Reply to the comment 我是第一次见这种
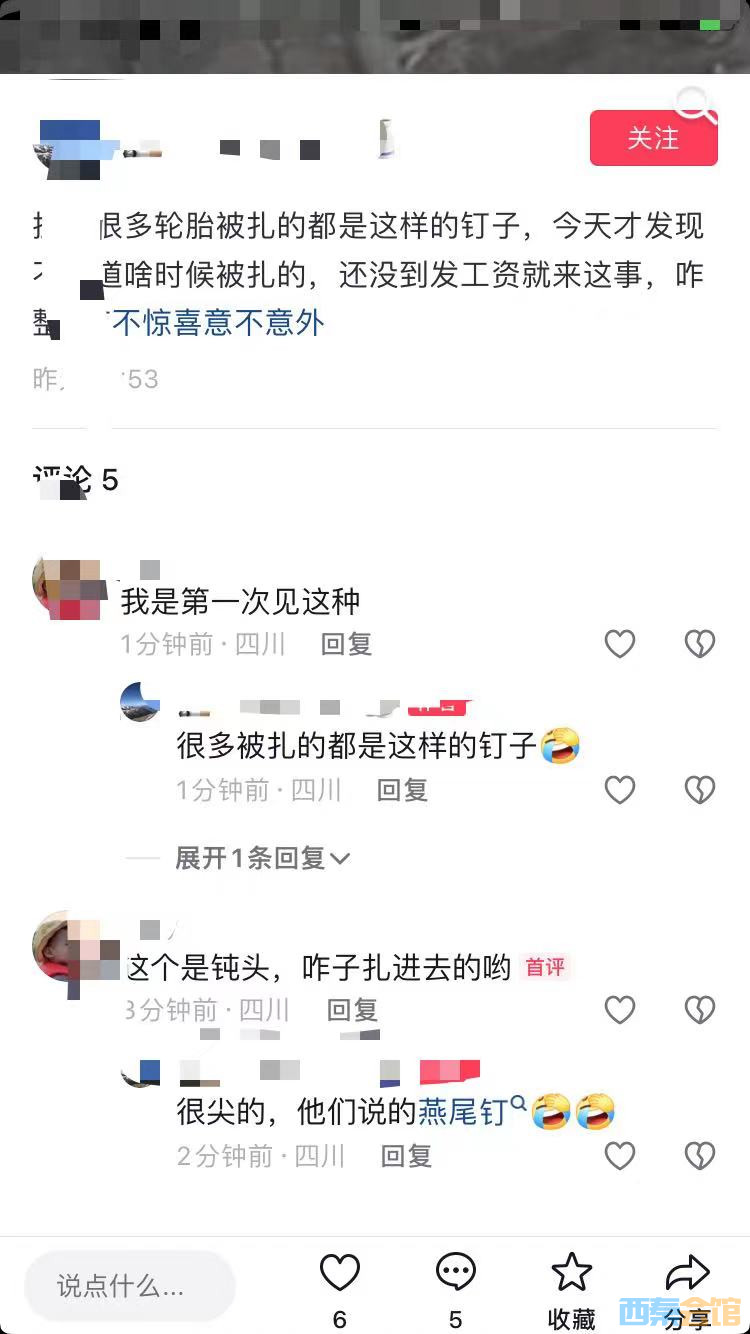 (346, 644)
